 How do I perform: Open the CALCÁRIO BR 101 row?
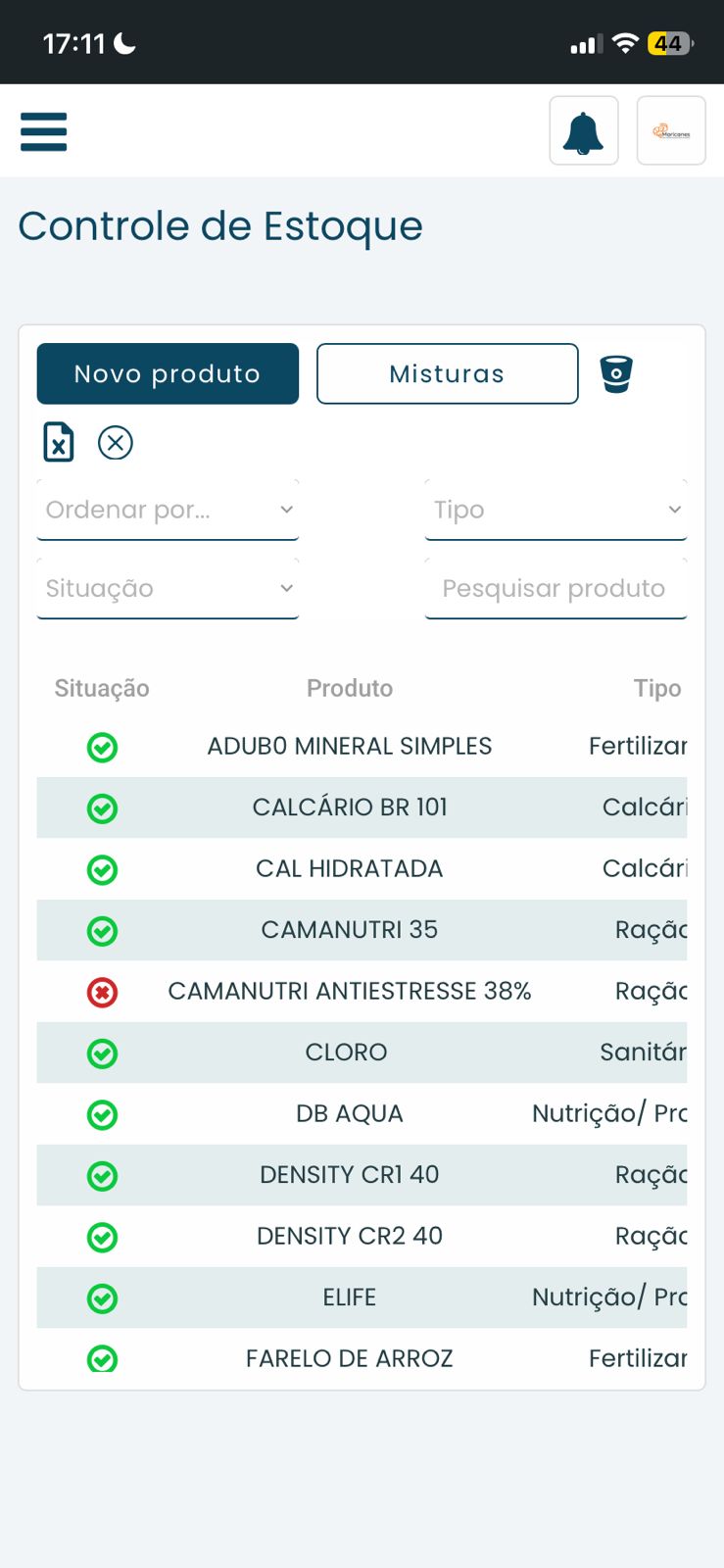(x=362, y=808)
